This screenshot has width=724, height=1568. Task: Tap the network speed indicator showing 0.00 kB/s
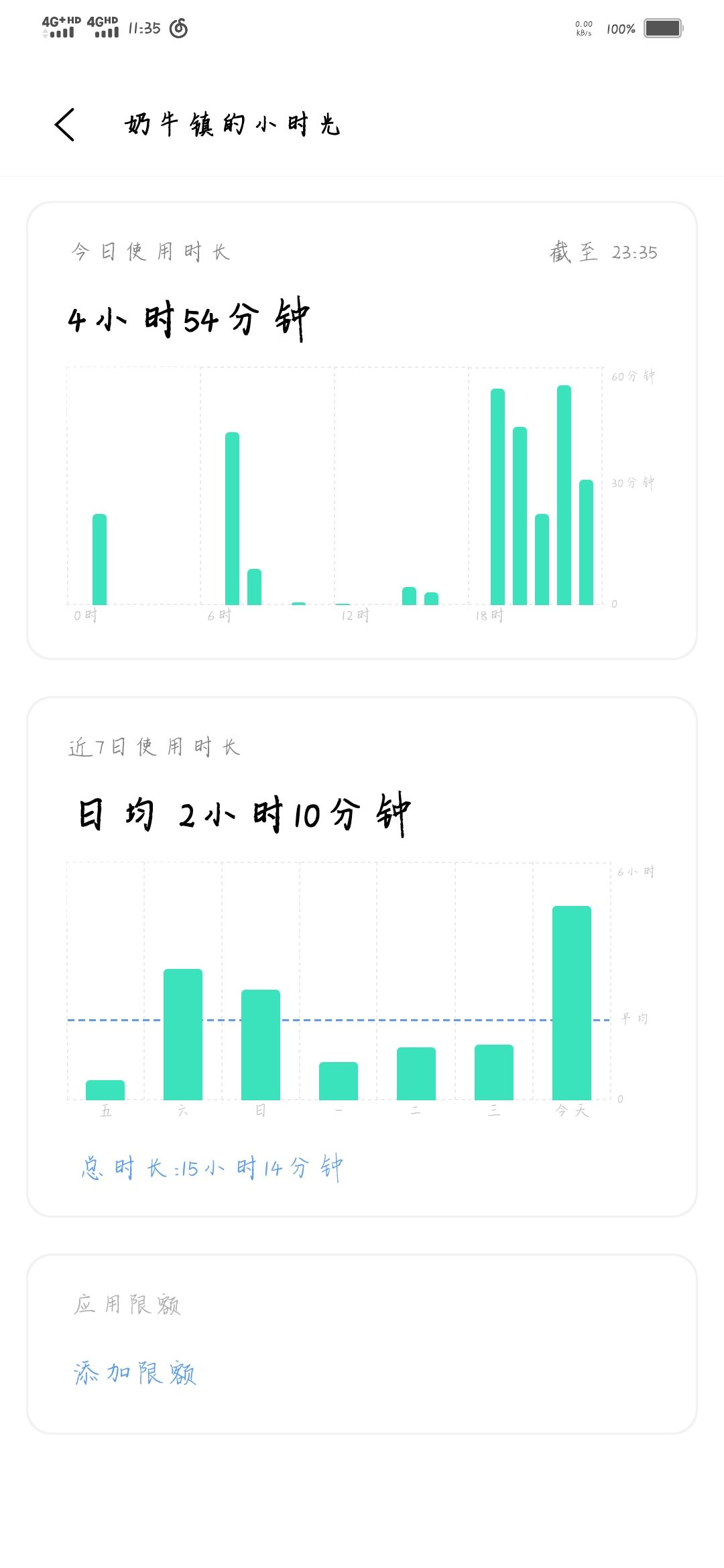(583, 28)
